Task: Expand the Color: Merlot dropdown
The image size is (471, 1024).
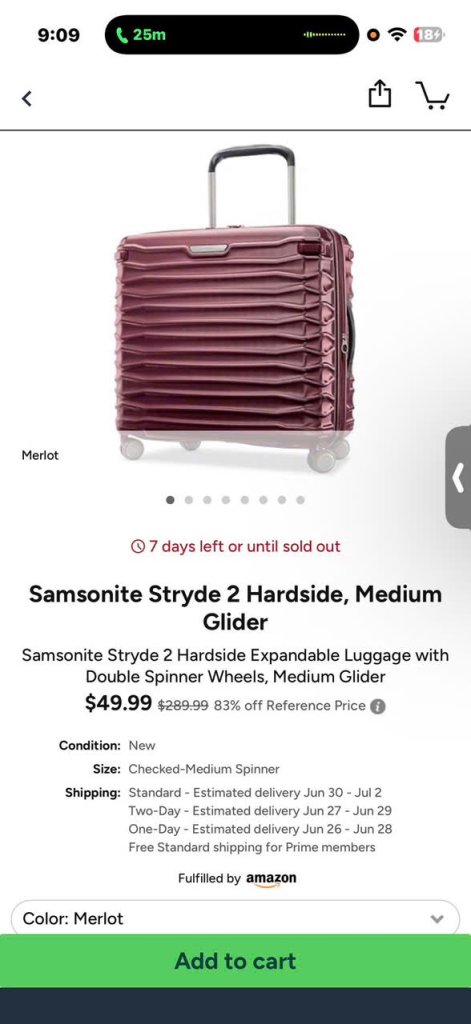Action: 235,918
